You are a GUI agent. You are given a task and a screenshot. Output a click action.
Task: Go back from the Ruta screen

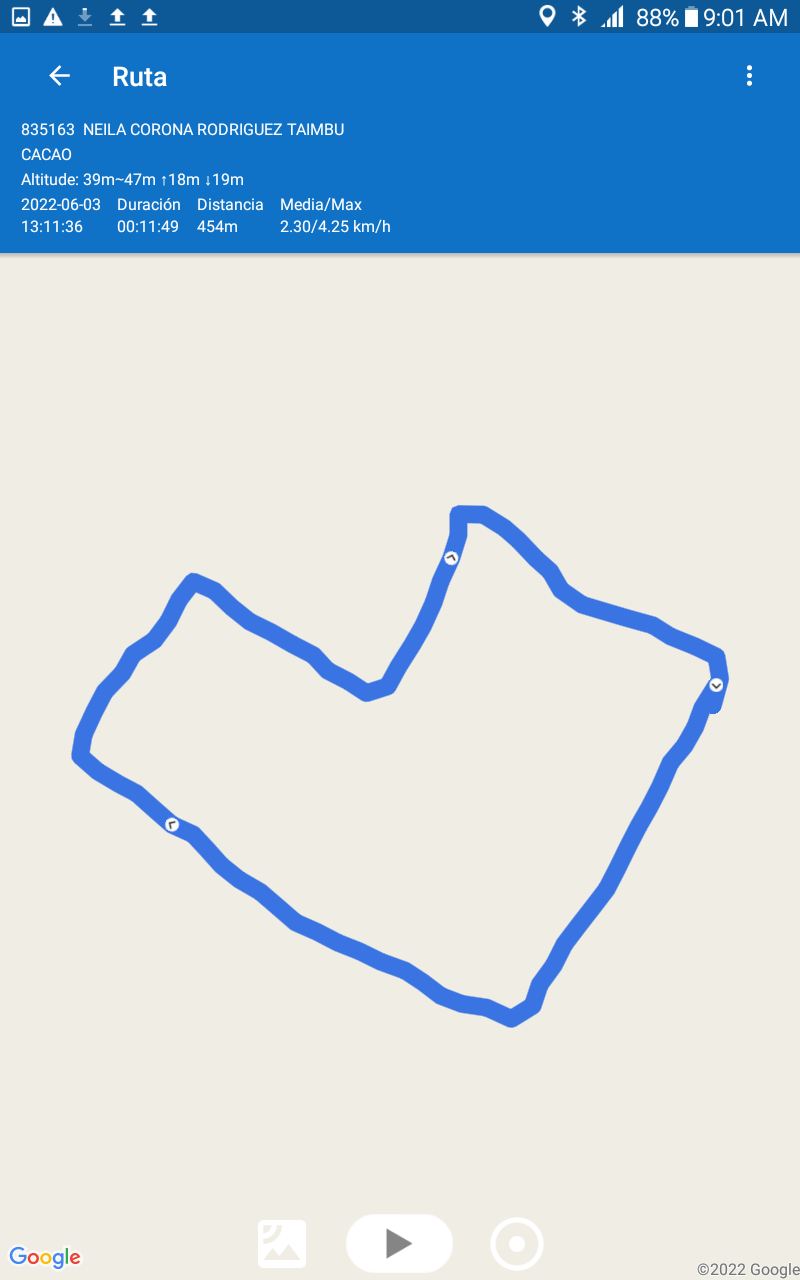click(x=60, y=76)
